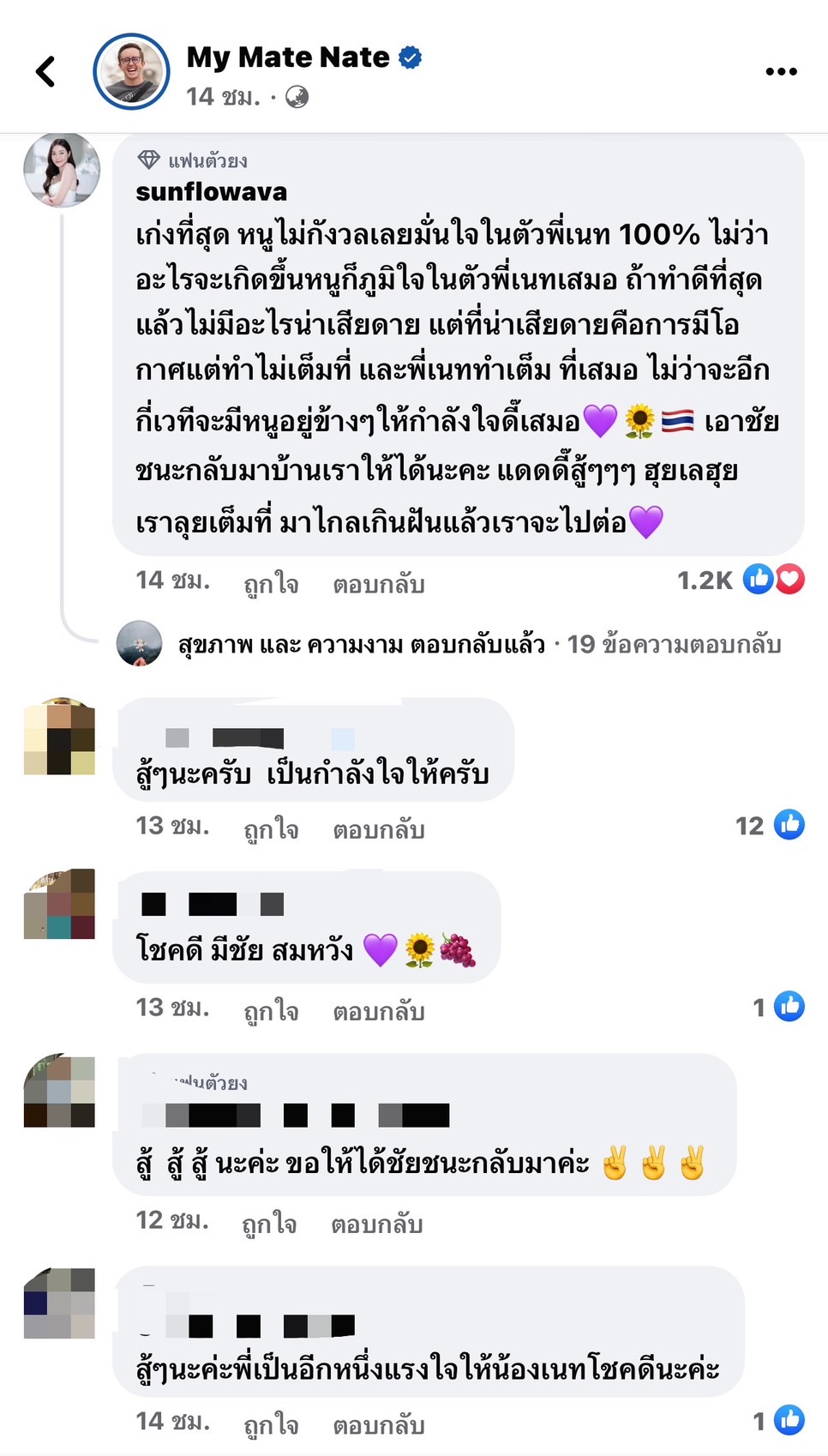Reply to the 'ให้น้องเนทโชคดีนะค่ะ' comment
828x1456 pixels.
pyautogui.click(x=378, y=1424)
